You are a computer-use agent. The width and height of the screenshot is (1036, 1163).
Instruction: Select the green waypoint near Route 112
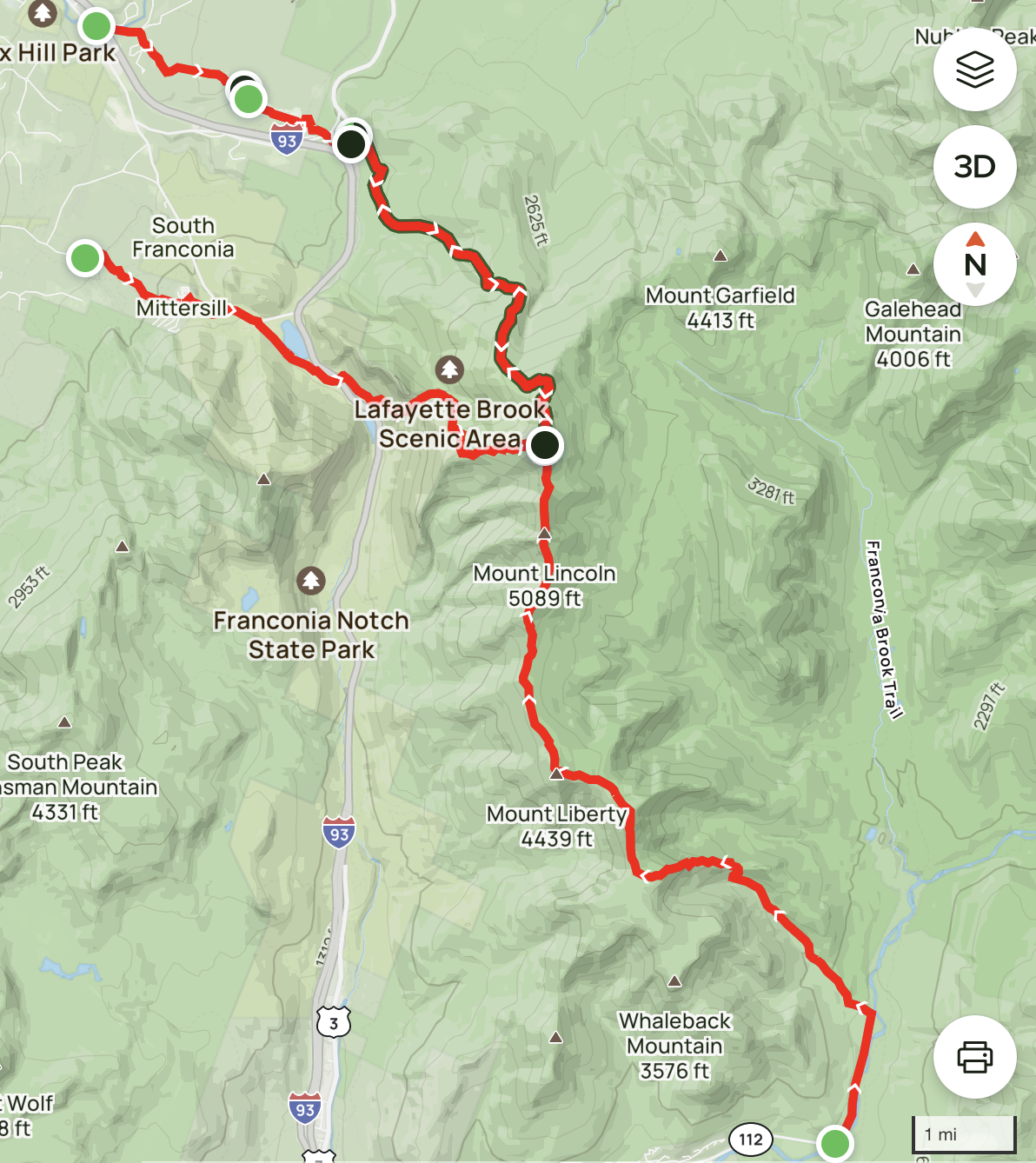tap(834, 1142)
